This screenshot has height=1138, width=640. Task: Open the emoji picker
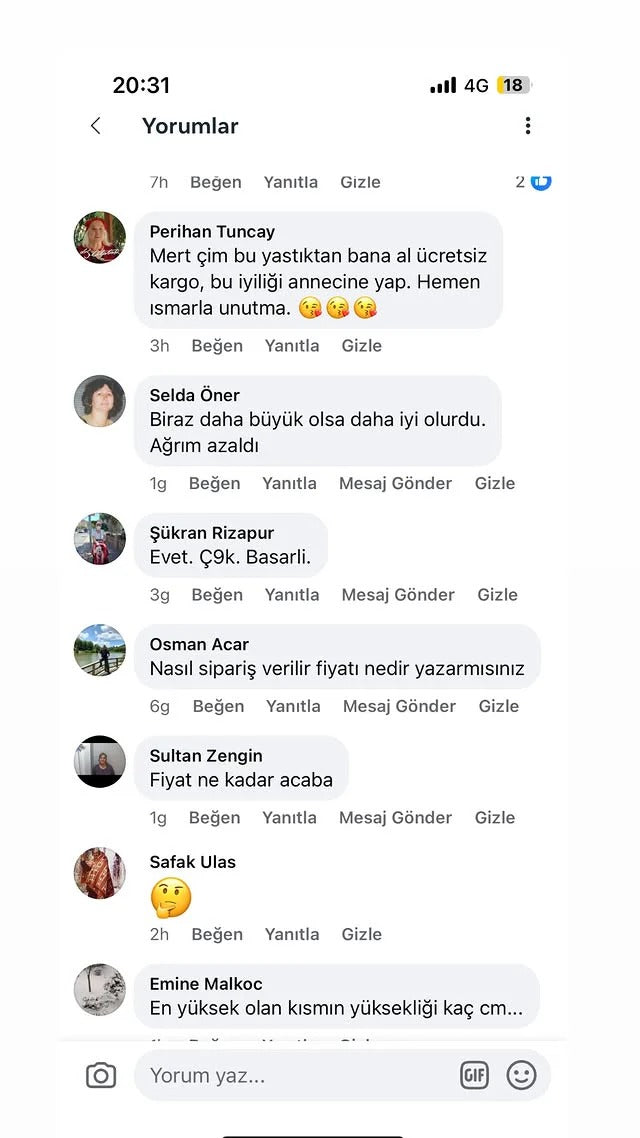521,1076
